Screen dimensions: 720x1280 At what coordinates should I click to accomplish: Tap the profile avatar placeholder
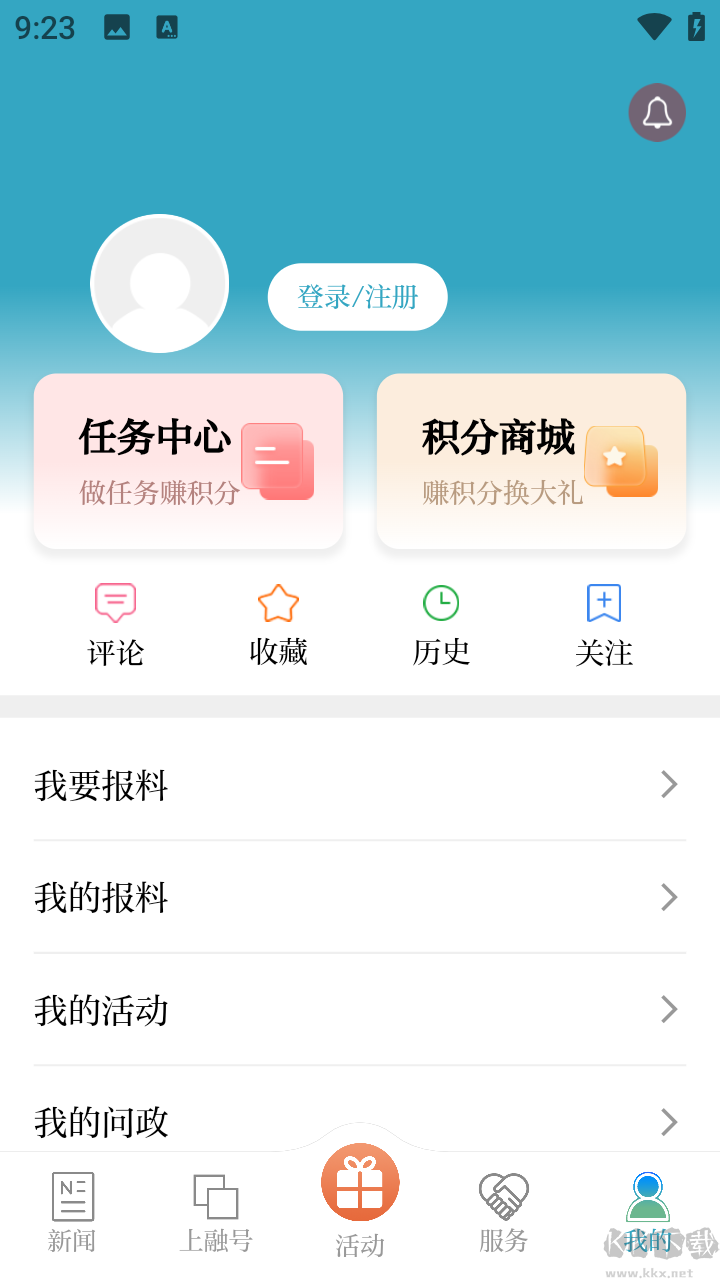coord(160,284)
